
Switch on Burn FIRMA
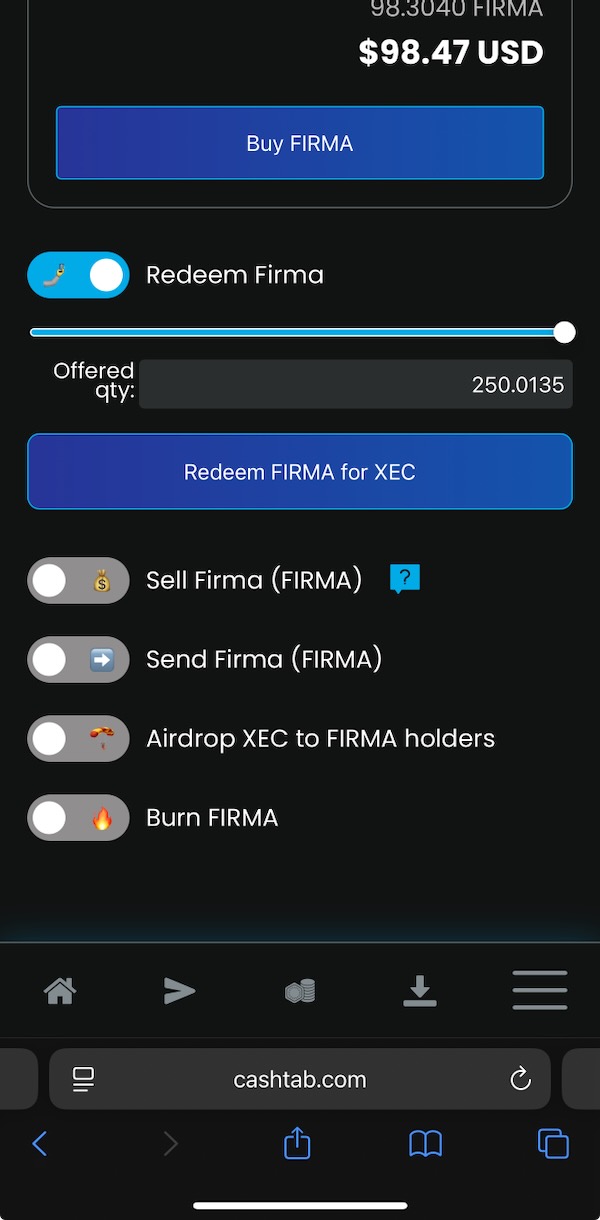pyautogui.click(x=79, y=818)
